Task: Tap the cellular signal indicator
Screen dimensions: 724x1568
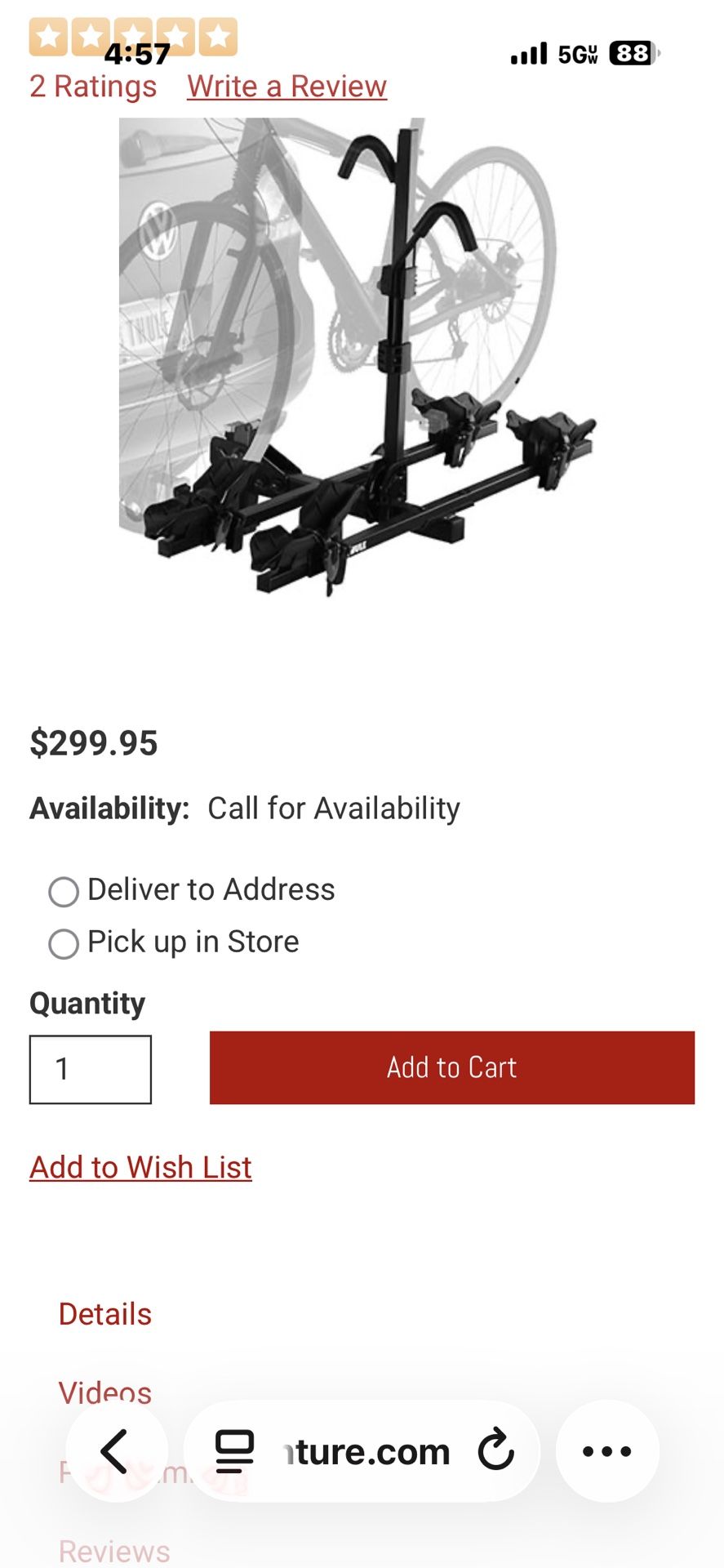Action: point(527,52)
